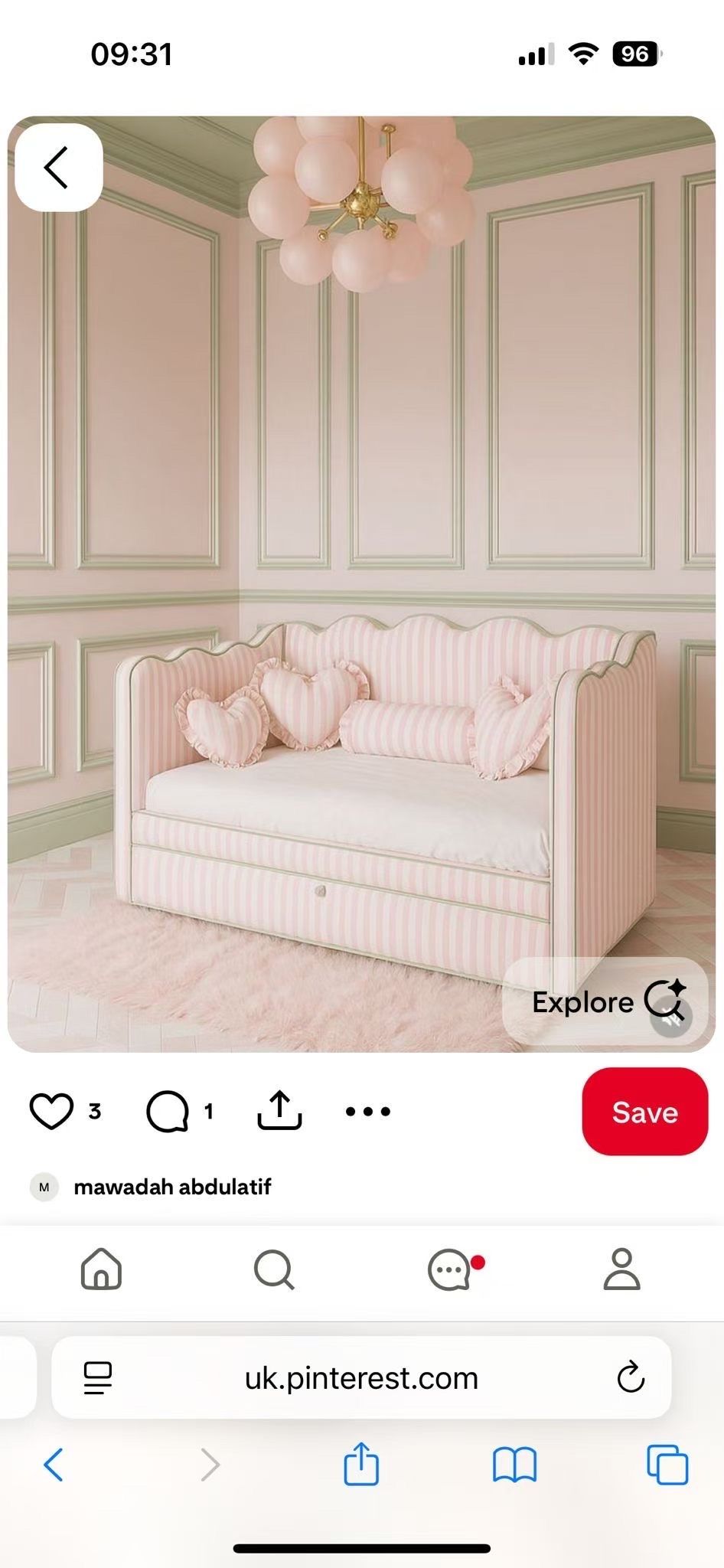Screen dimensions: 724x1568
Task: Like this pin with the heart icon
Action: coord(51,1111)
